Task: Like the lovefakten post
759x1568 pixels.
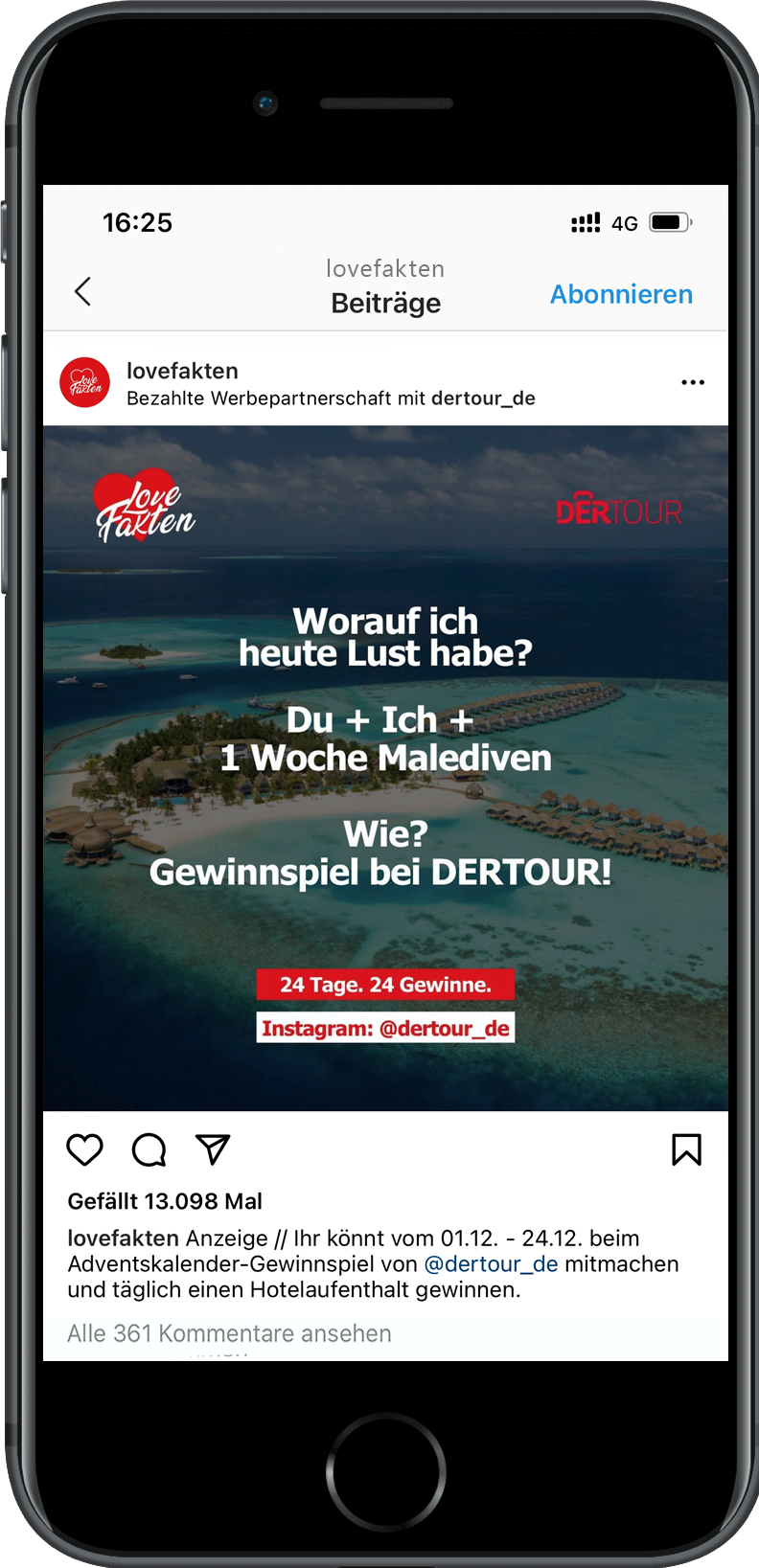Action: click(x=85, y=1149)
